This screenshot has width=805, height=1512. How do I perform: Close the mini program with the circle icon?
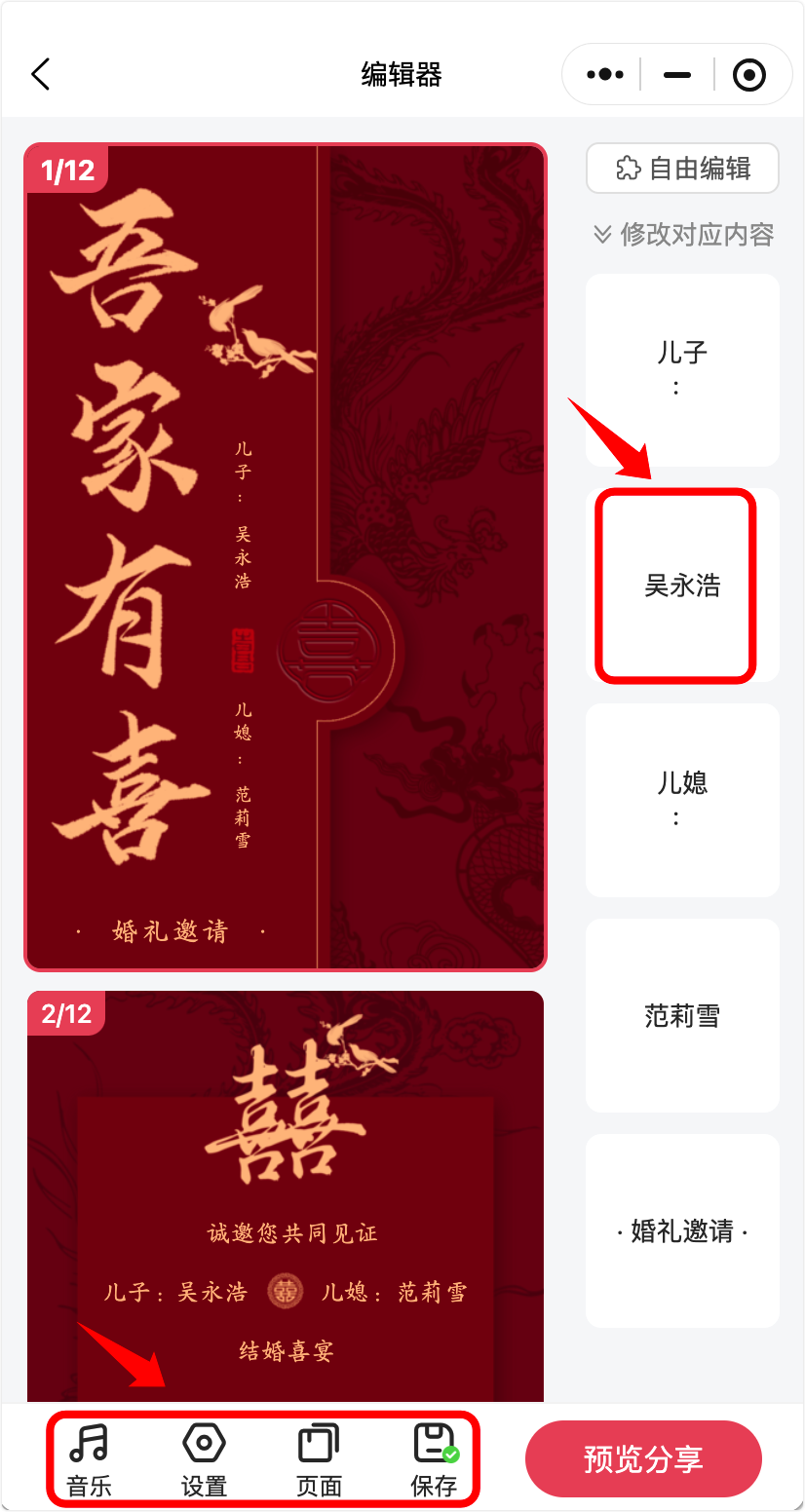coord(748,74)
